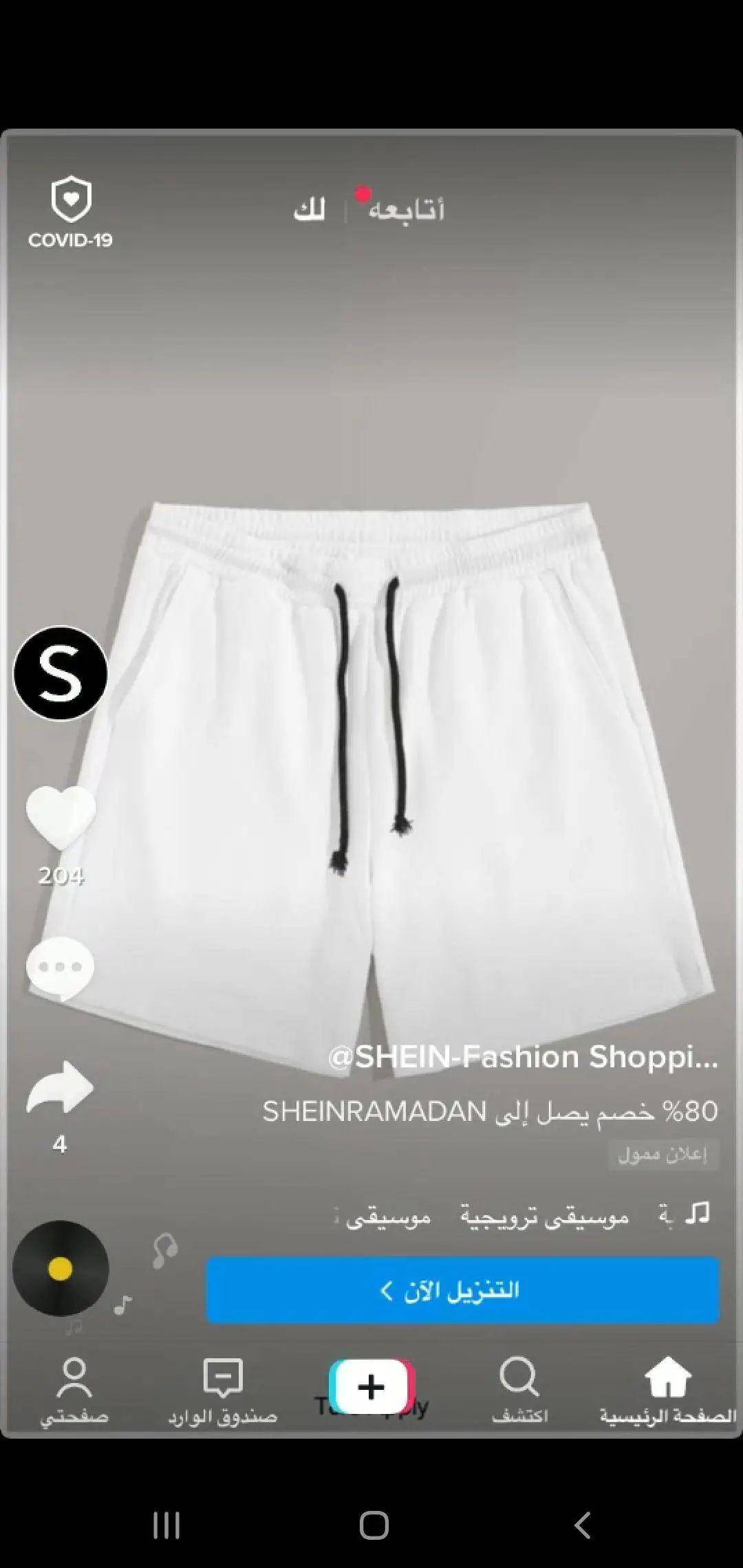This screenshot has width=743, height=1568.
Task: Switch to the For You (لك) tab
Action: (x=309, y=210)
